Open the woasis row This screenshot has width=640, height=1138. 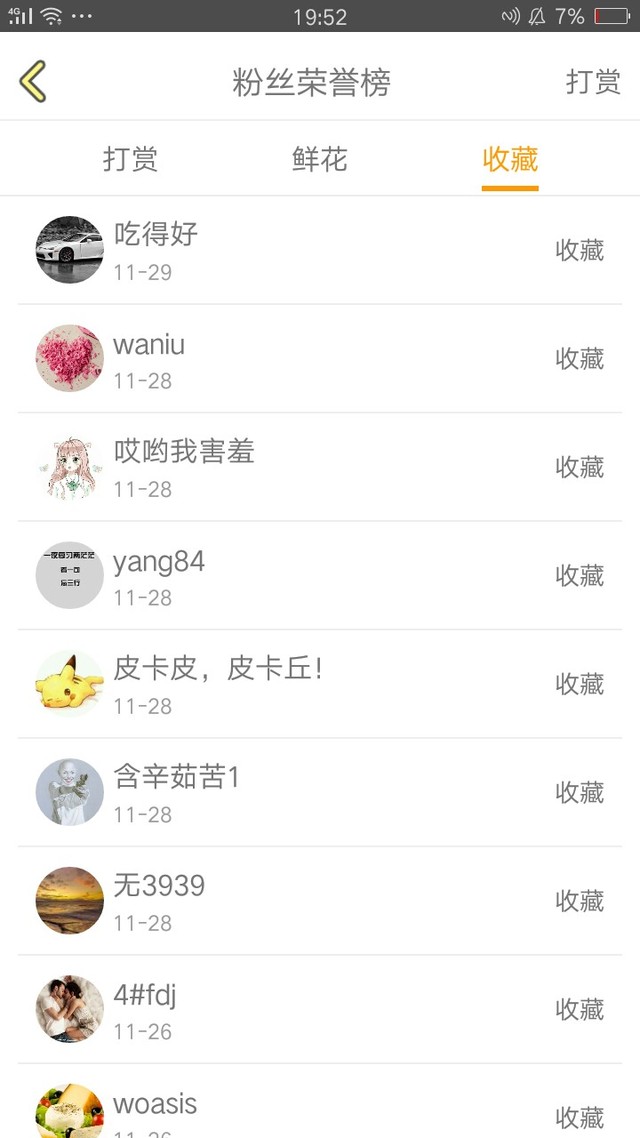point(320,1101)
